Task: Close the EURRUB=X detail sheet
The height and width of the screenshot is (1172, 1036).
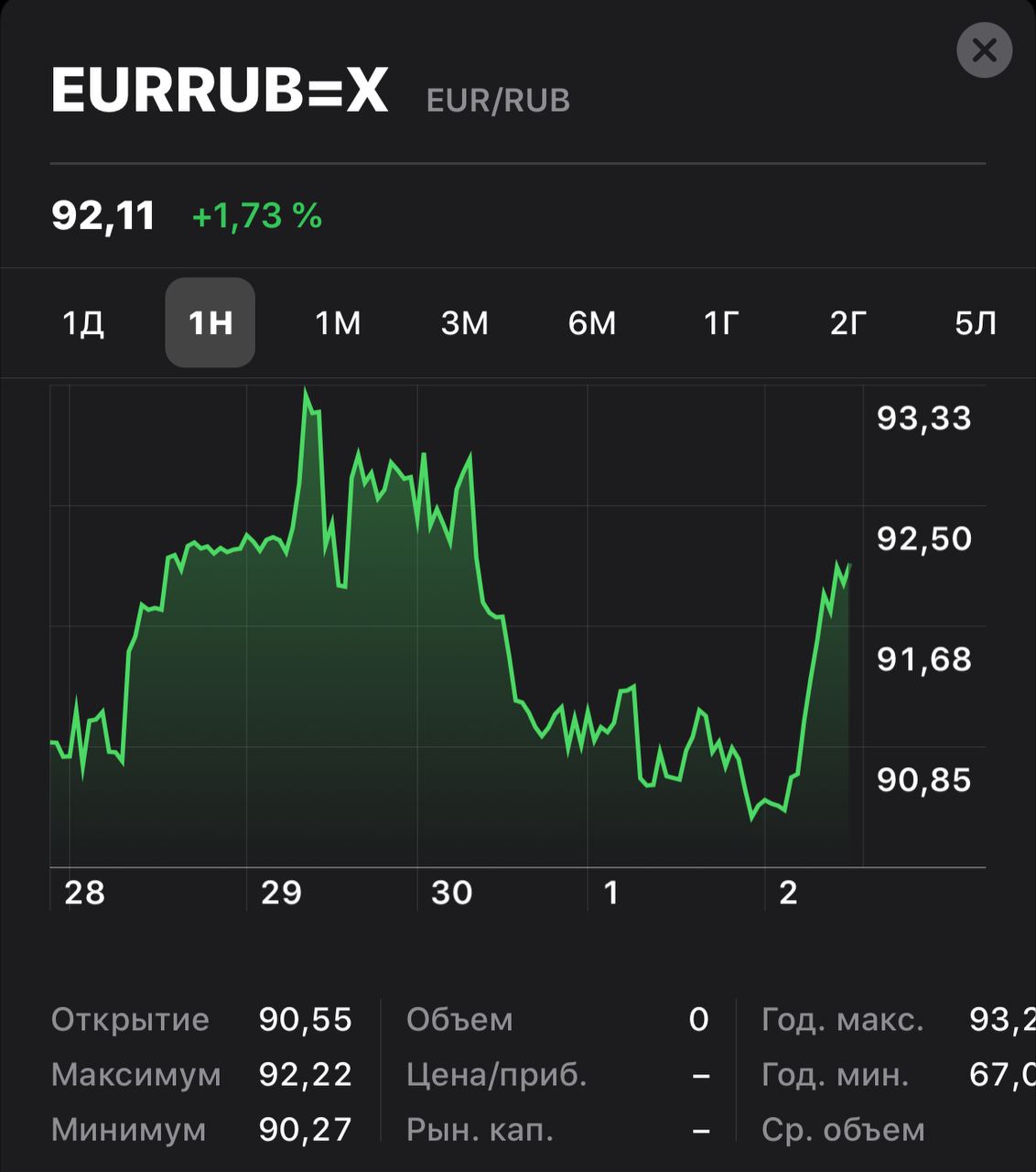Action: 984,49
